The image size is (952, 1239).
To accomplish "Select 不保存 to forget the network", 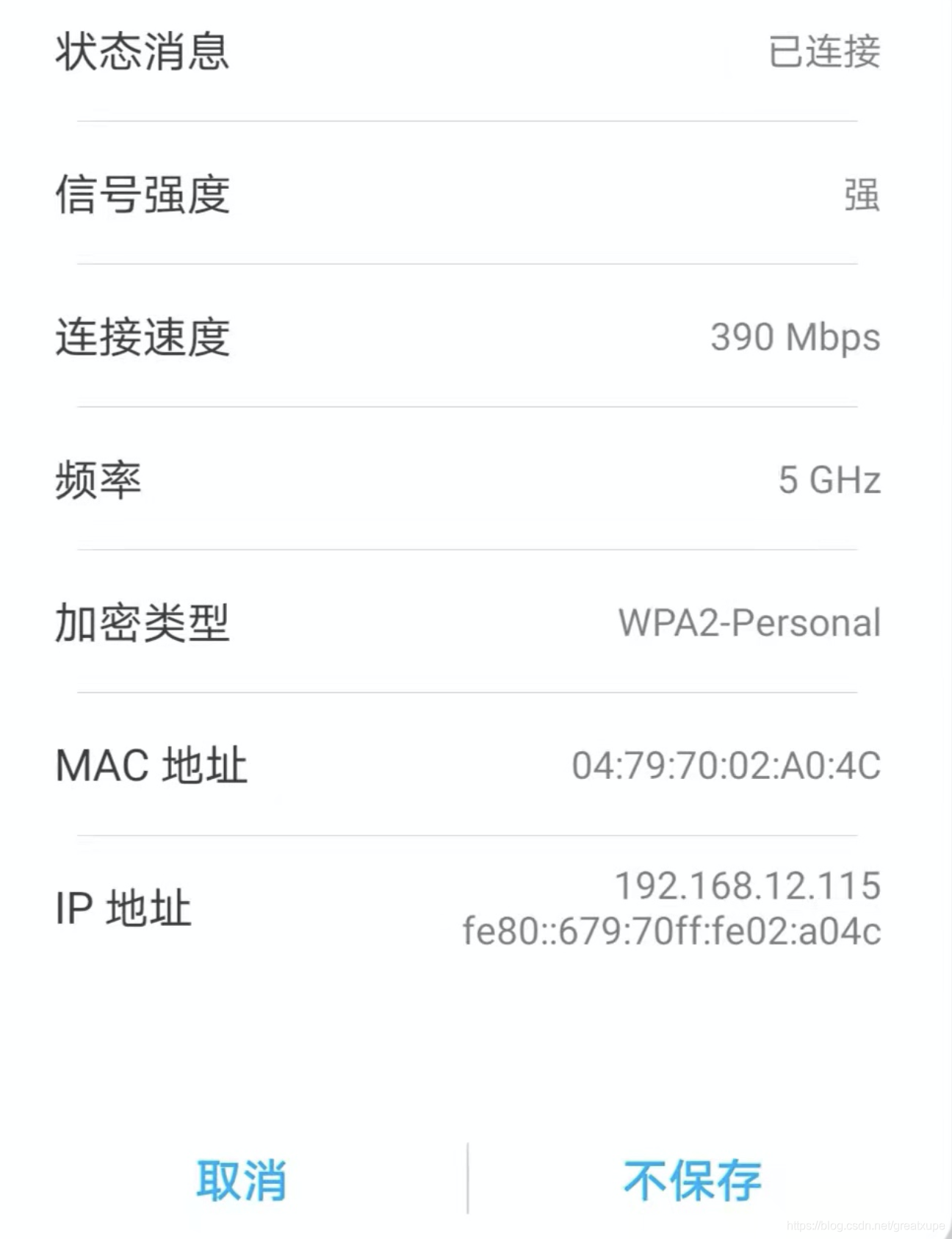I will (691, 1181).
